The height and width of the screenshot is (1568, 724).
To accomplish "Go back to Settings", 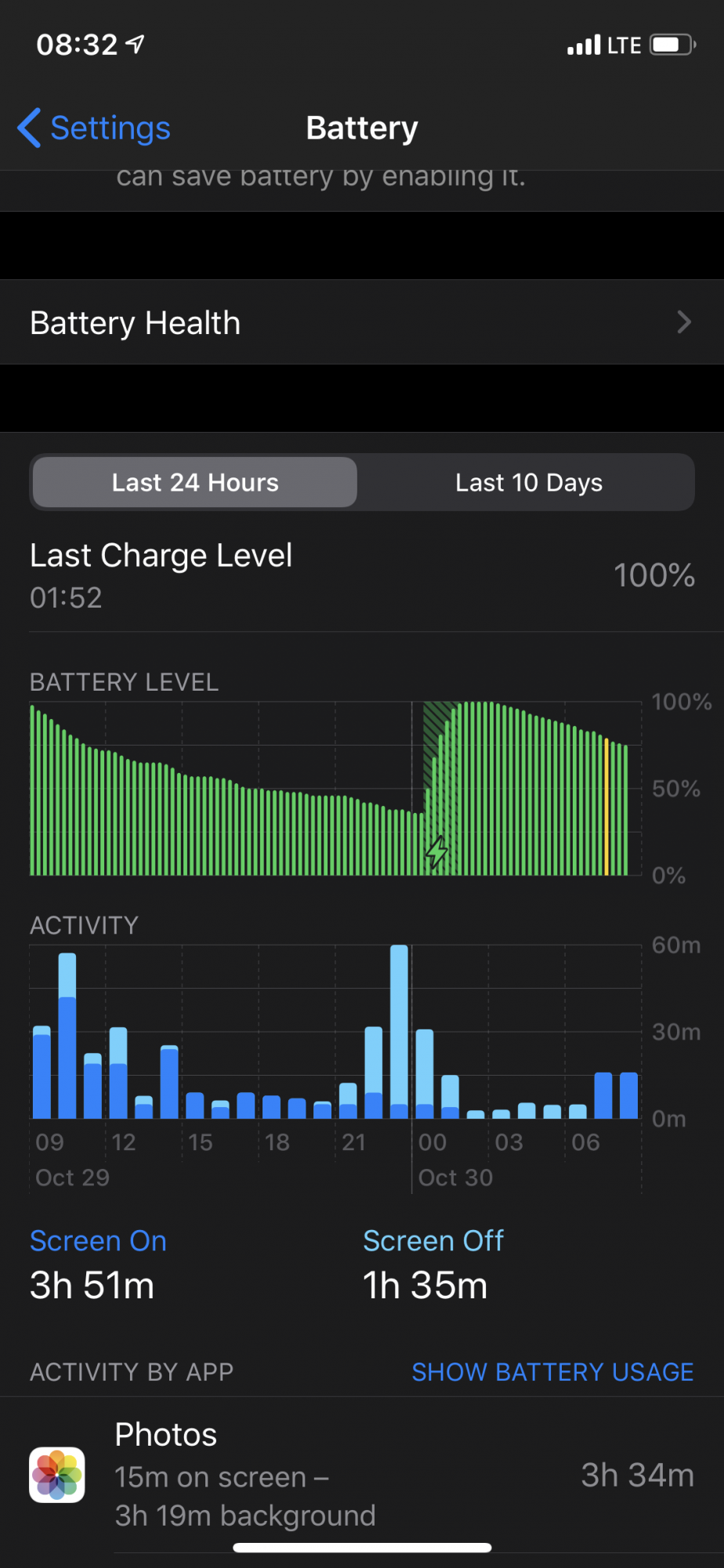I will [94, 128].
